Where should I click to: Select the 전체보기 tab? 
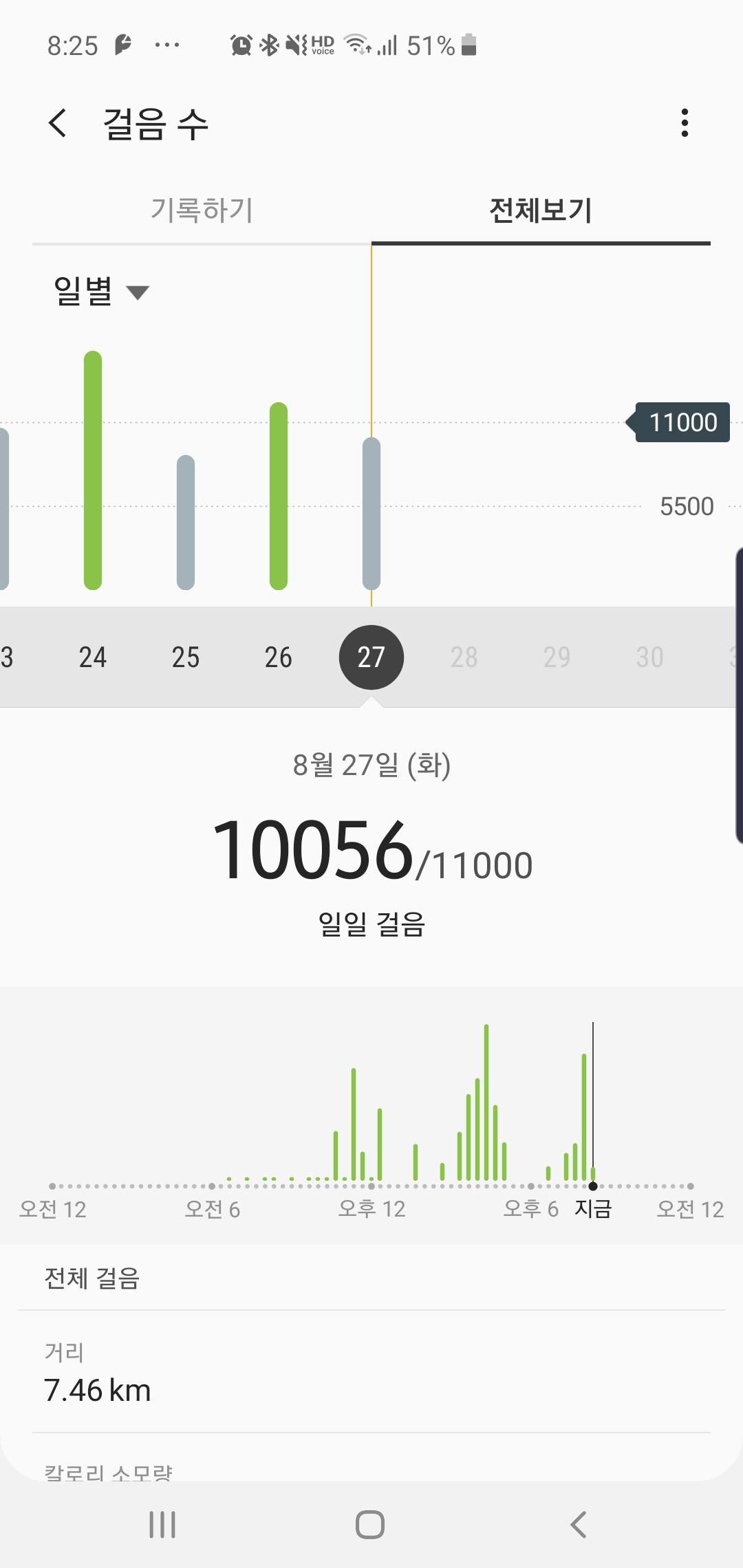pos(541,210)
